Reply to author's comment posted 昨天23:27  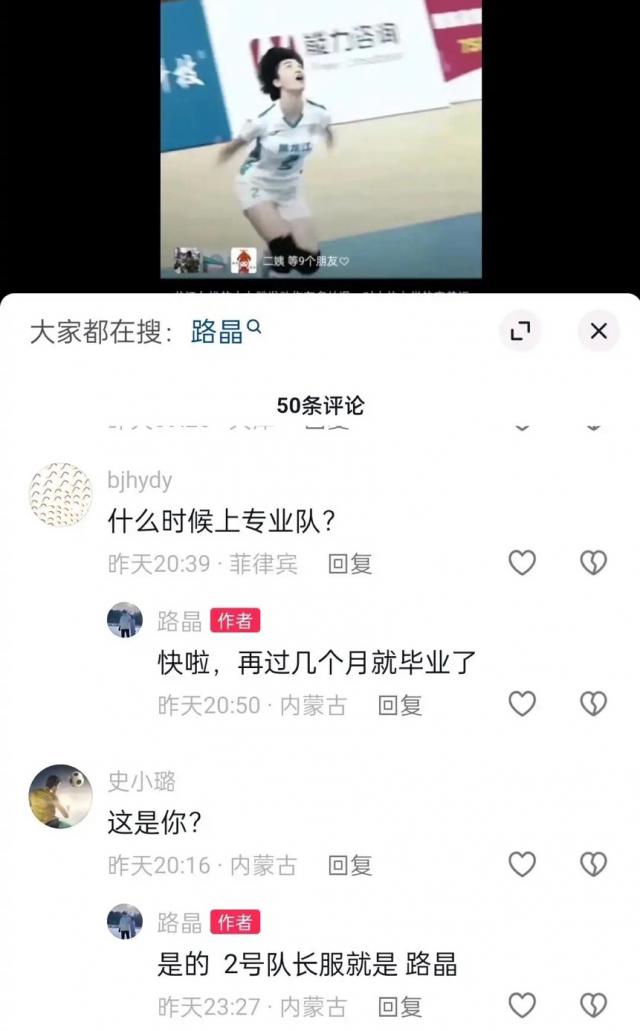click(400, 1006)
